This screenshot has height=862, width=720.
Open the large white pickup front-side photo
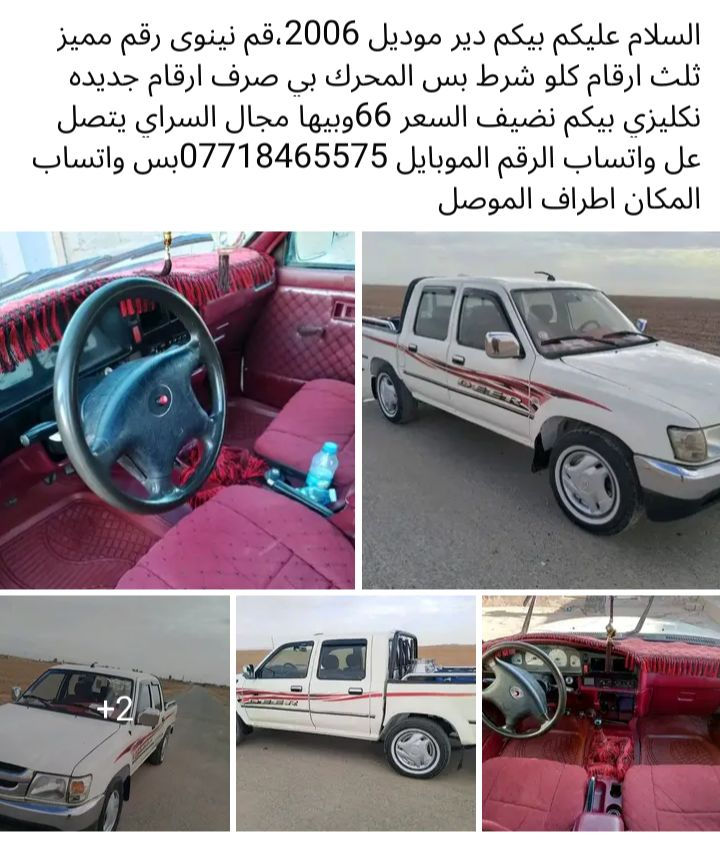[540, 410]
